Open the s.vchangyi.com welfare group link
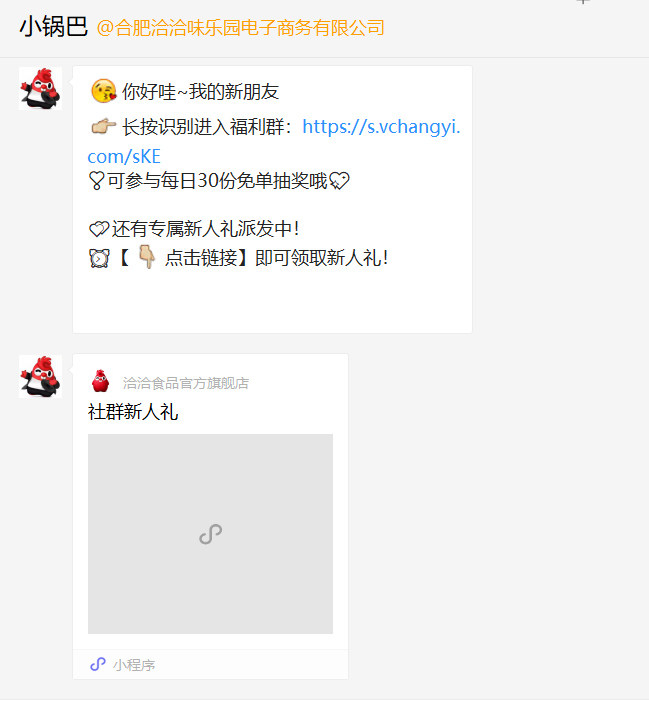This screenshot has height=705, width=649. (x=381, y=127)
